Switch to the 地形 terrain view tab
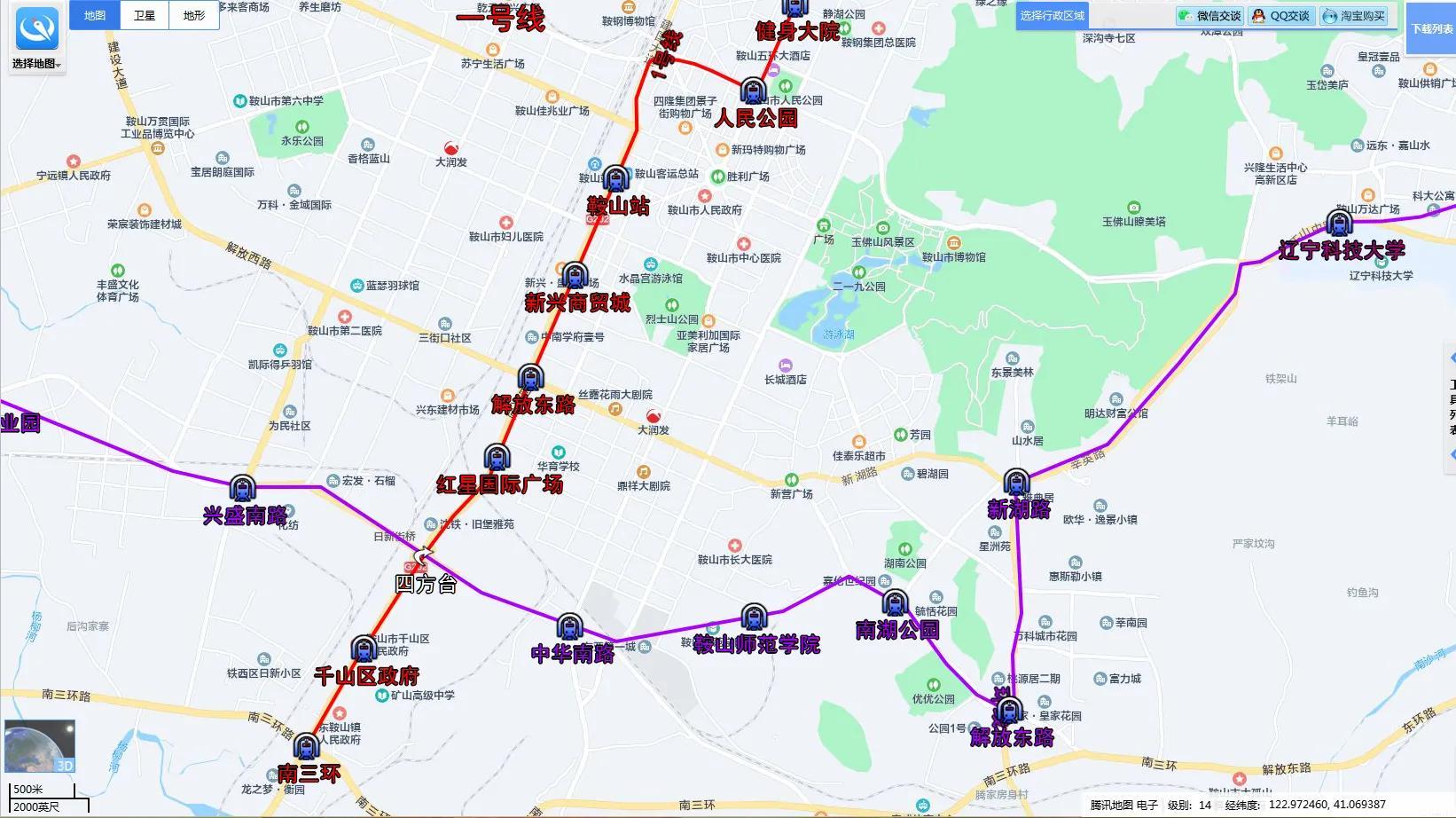 pyautogui.click(x=194, y=15)
